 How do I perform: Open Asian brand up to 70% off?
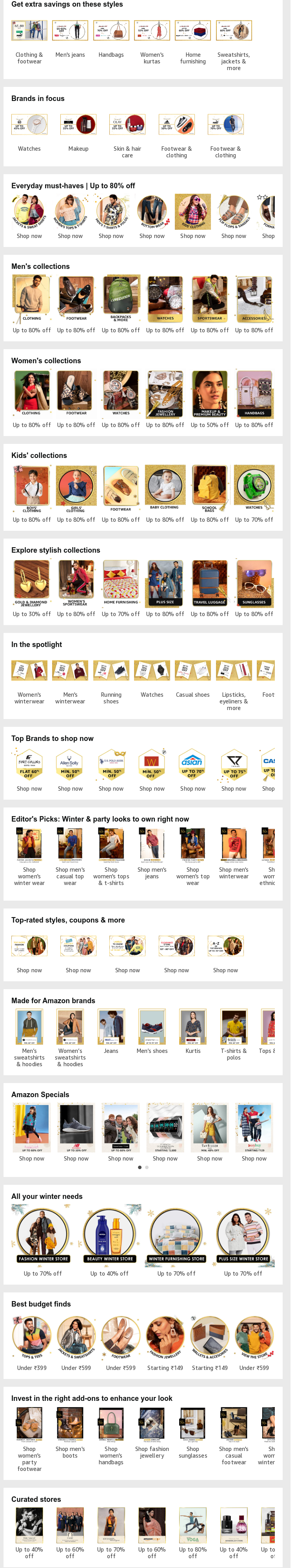[193, 764]
